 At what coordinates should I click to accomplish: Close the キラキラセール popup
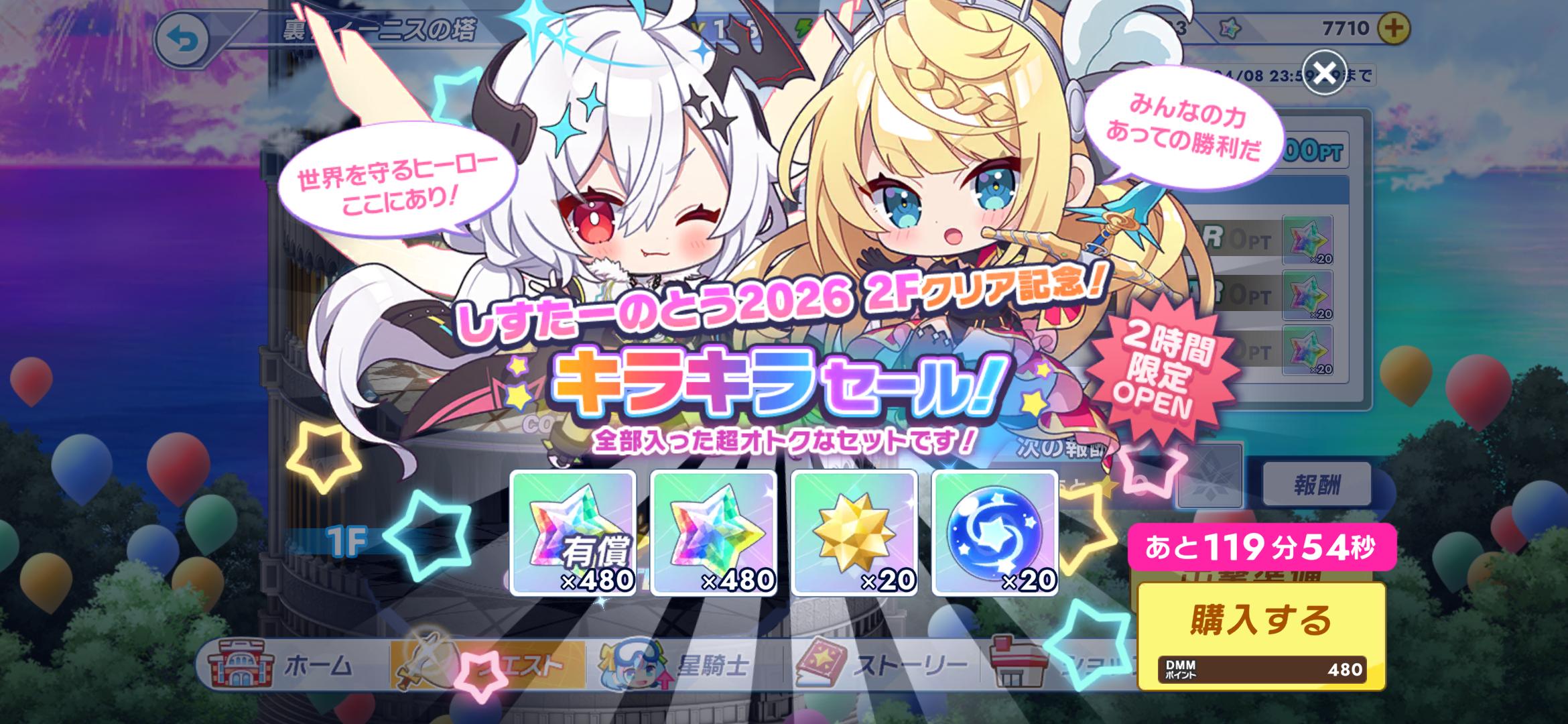(1325, 72)
